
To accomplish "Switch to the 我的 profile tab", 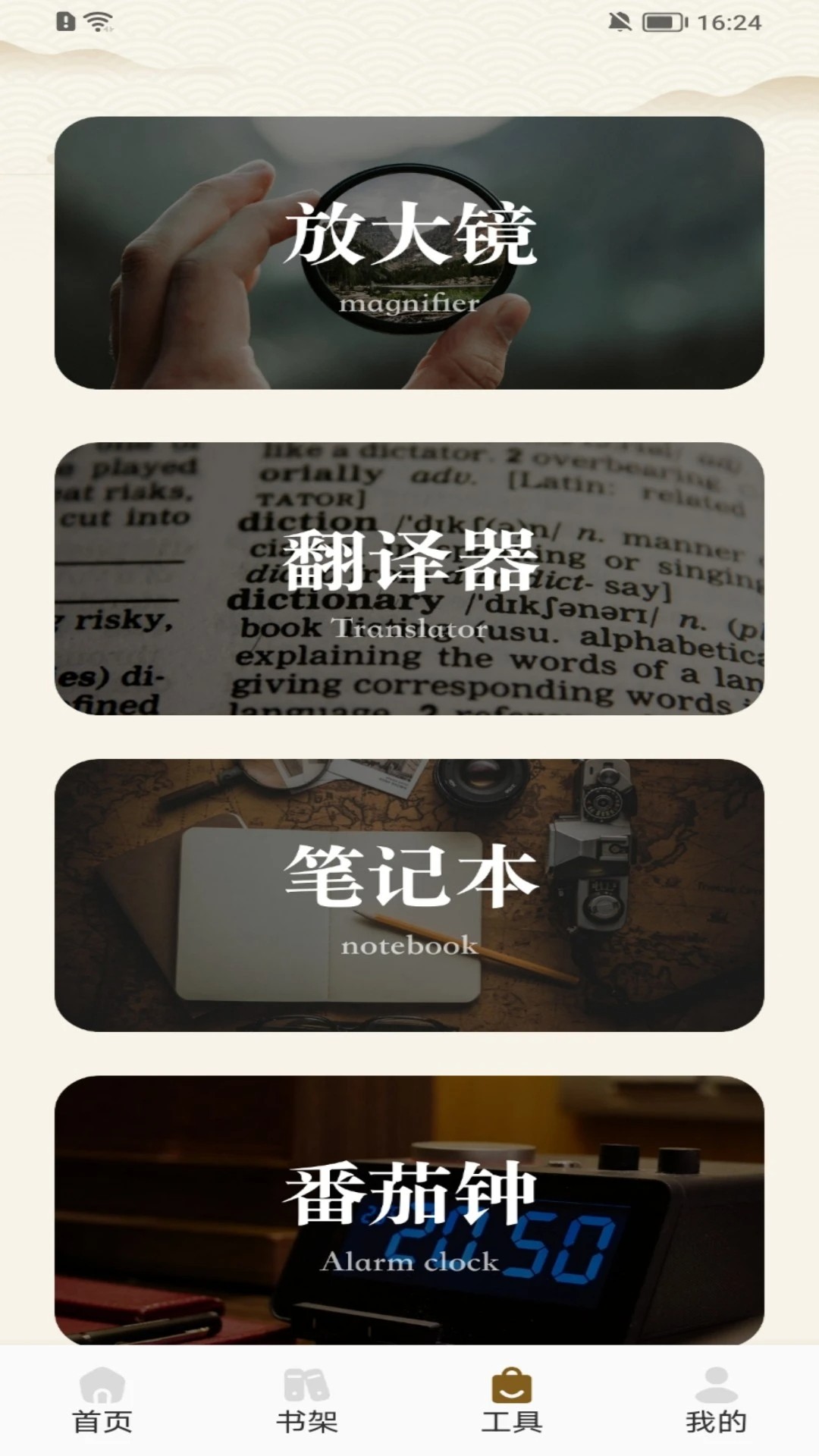I will 717,1401.
